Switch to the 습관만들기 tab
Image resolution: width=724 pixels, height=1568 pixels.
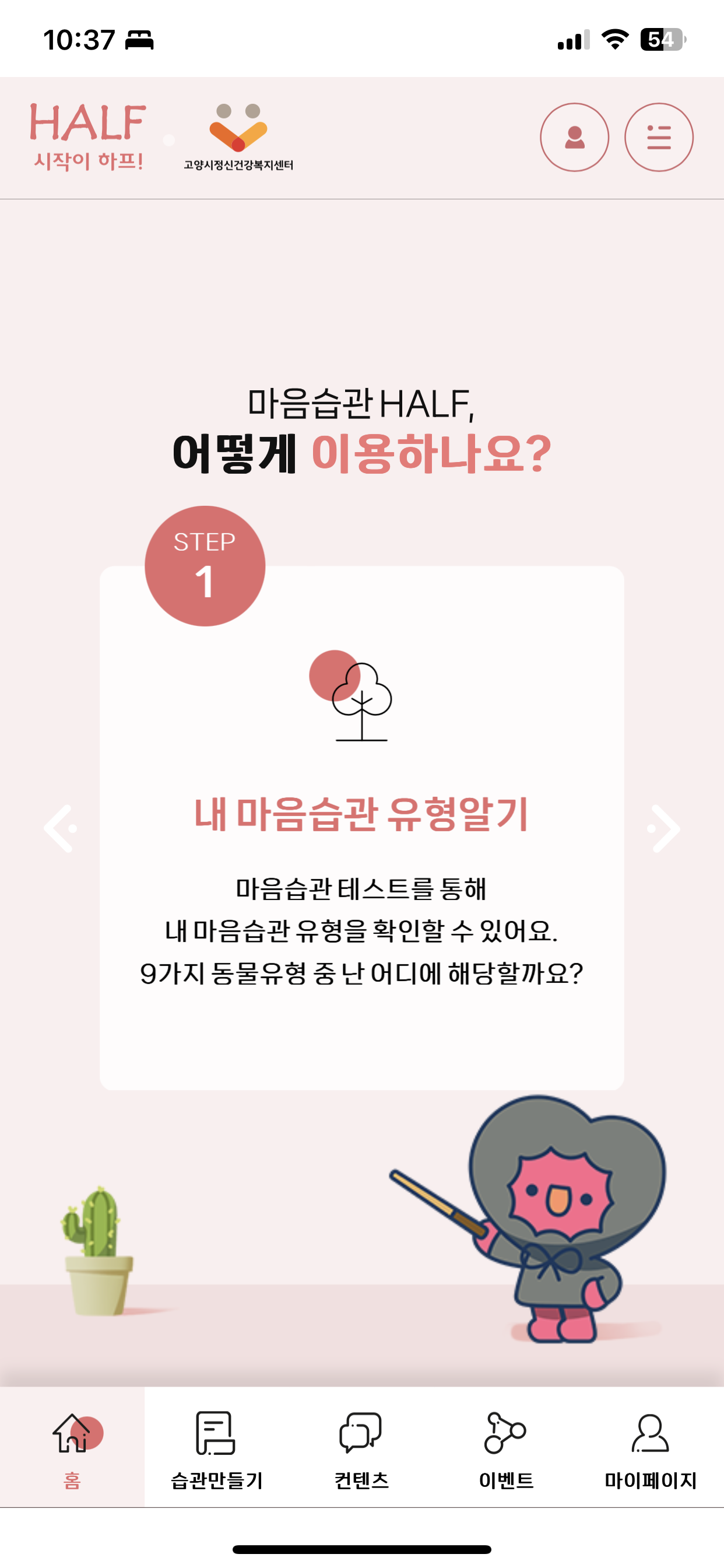click(217, 1448)
